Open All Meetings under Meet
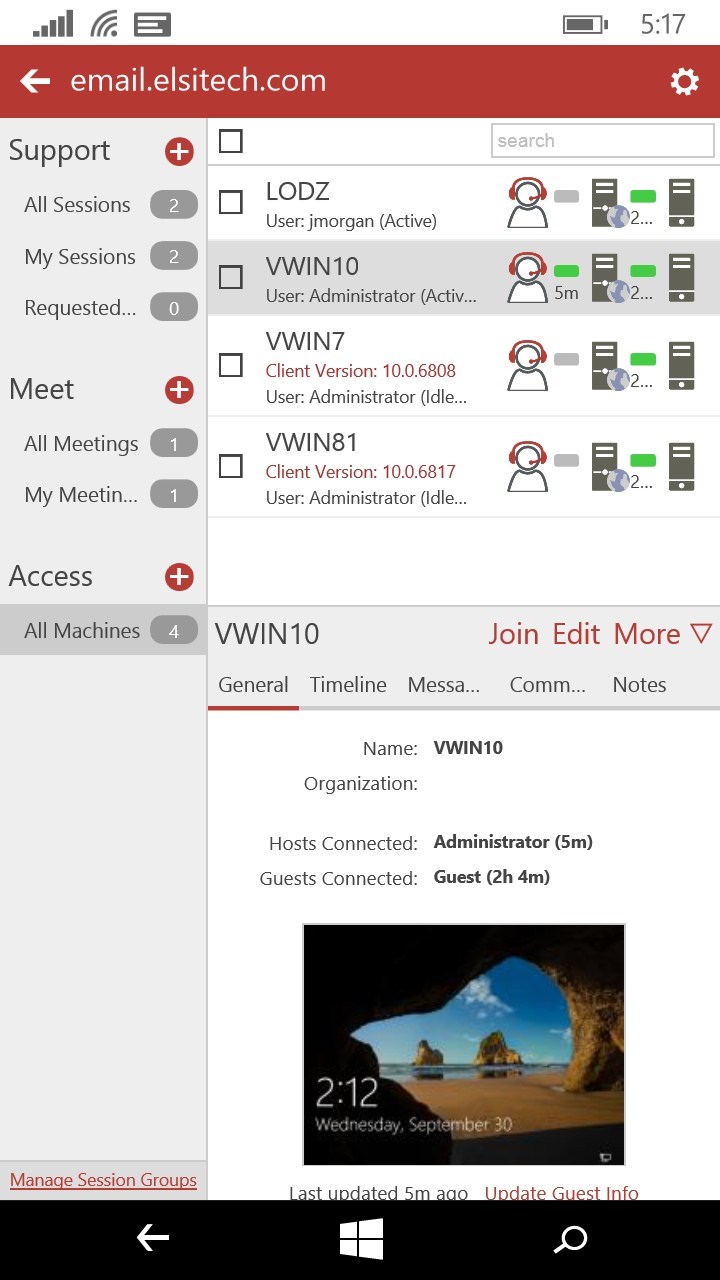The width and height of the screenshot is (720, 1280). (x=82, y=443)
